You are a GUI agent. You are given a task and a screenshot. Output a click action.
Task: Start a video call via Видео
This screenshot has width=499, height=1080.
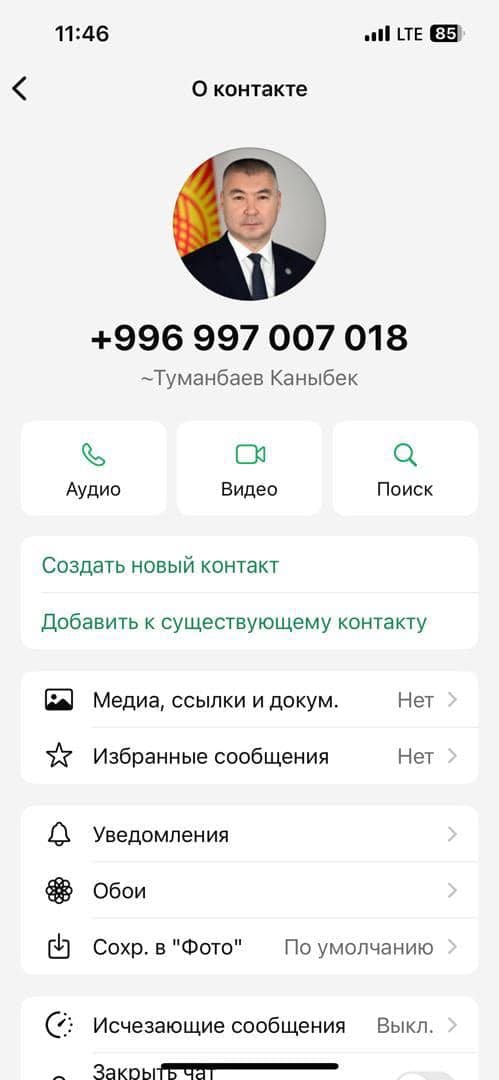point(250,468)
